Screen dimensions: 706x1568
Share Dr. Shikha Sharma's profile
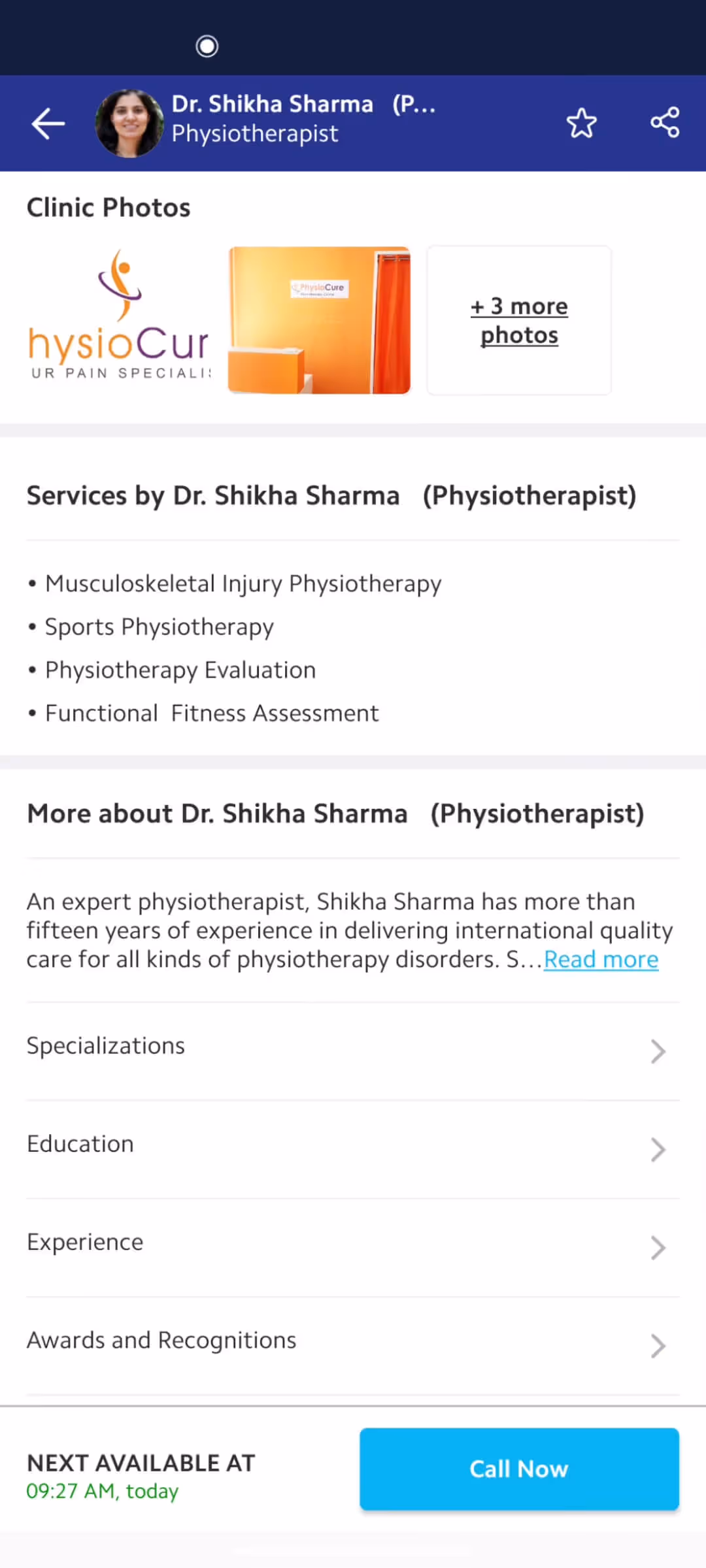tap(665, 123)
